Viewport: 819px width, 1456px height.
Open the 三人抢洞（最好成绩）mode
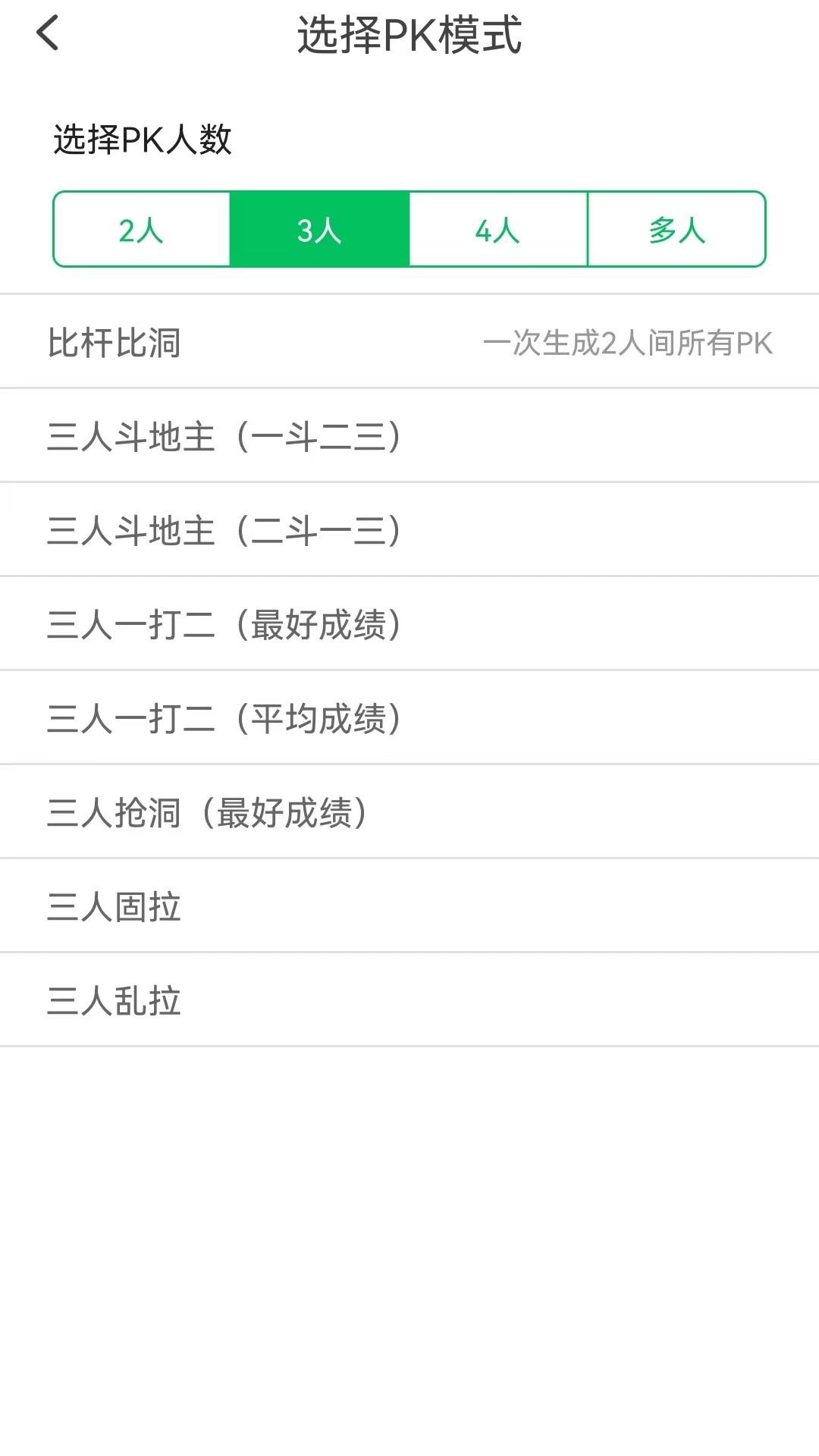click(209, 811)
